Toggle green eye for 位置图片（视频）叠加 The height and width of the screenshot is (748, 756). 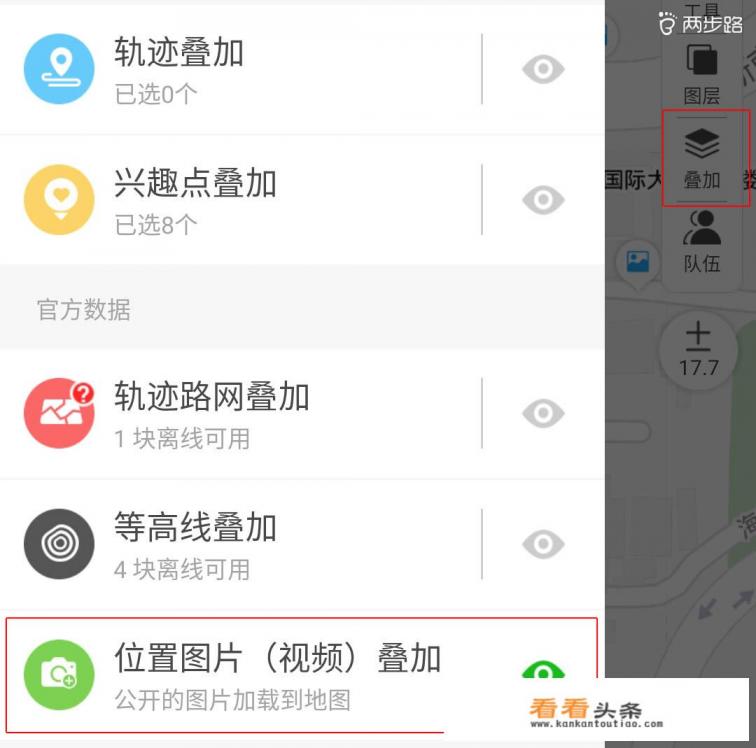(x=543, y=674)
